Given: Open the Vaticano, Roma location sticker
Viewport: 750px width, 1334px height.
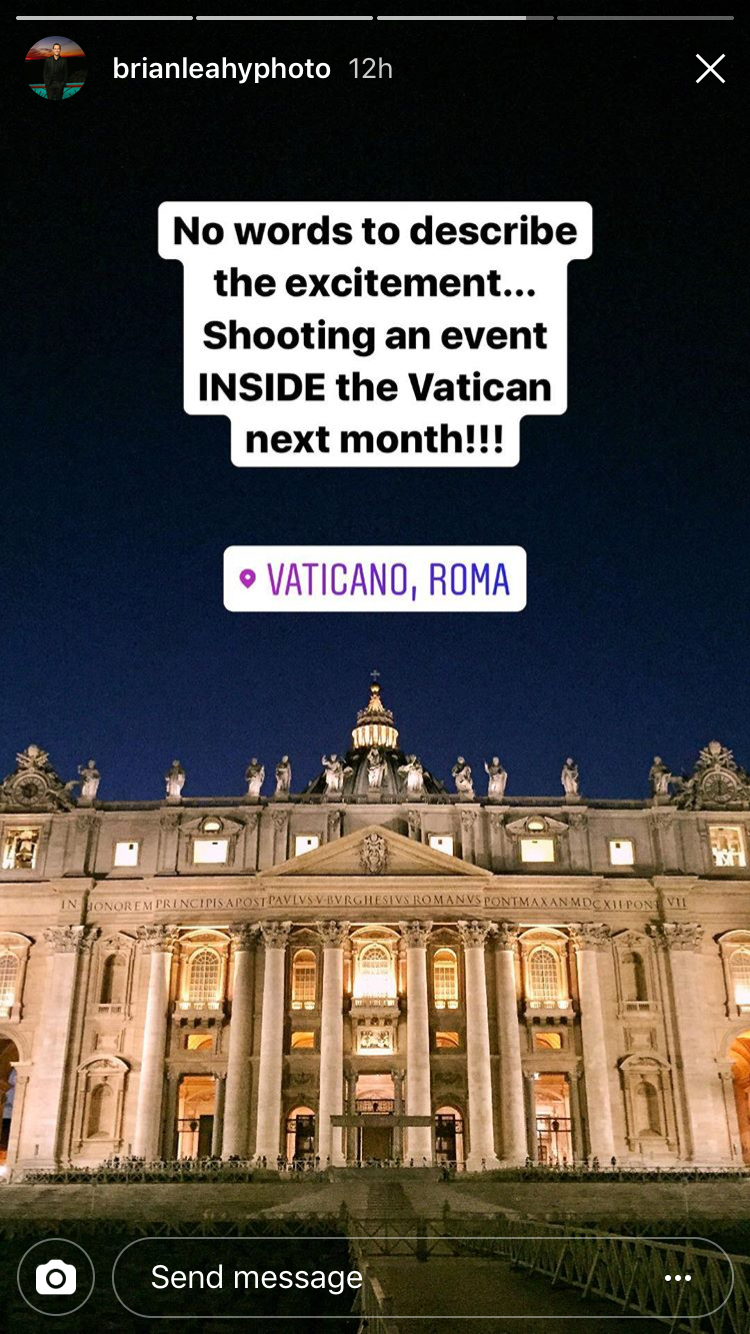Looking at the screenshot, I should [x=374, y=579].
